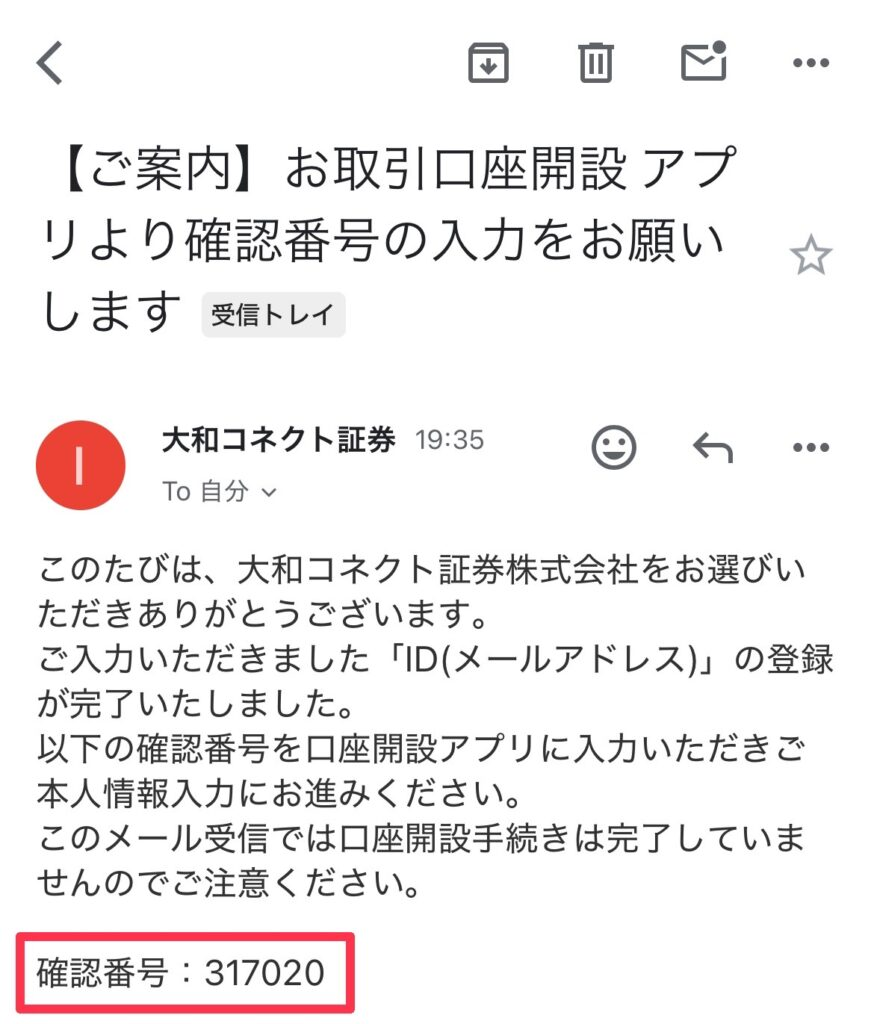874x1024 pixels.
Task: Open the message options menu beside reply
Action: [810, 448]
